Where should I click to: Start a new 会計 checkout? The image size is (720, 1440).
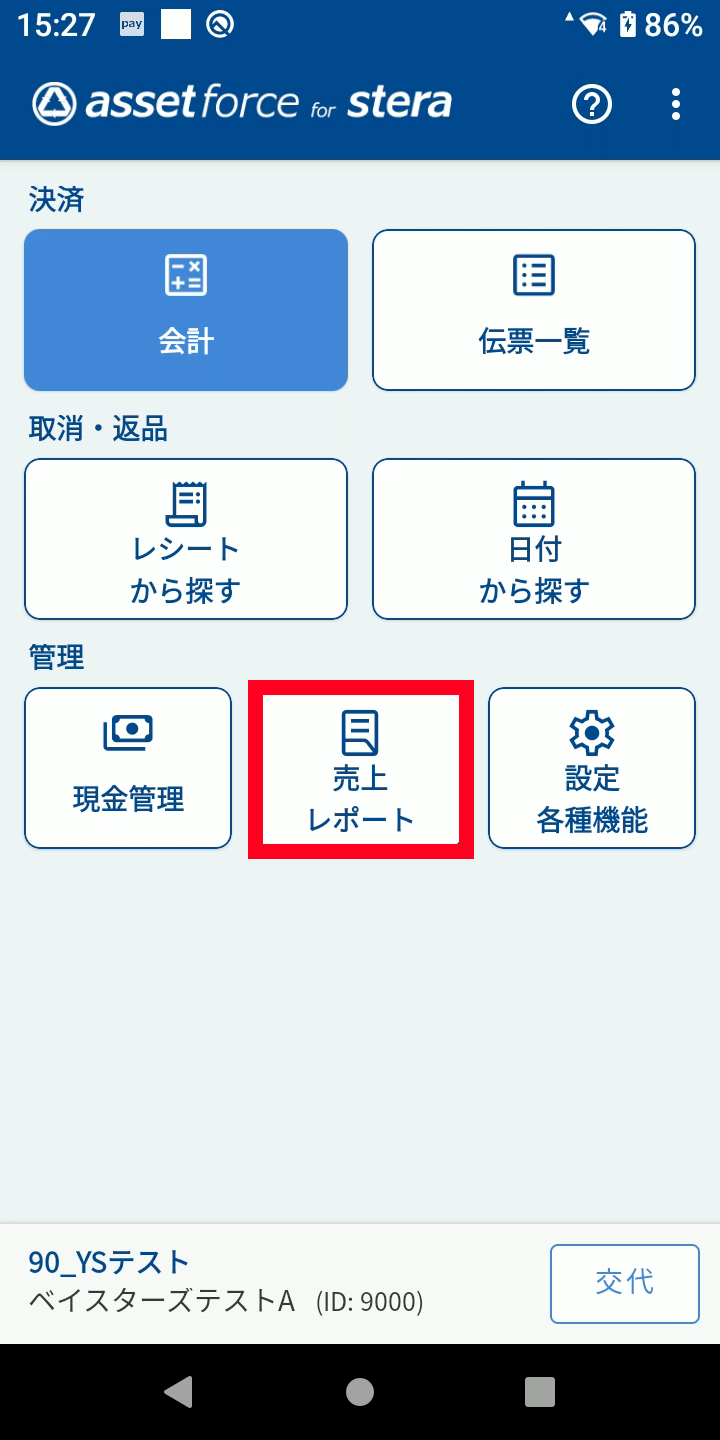(186, 310)
